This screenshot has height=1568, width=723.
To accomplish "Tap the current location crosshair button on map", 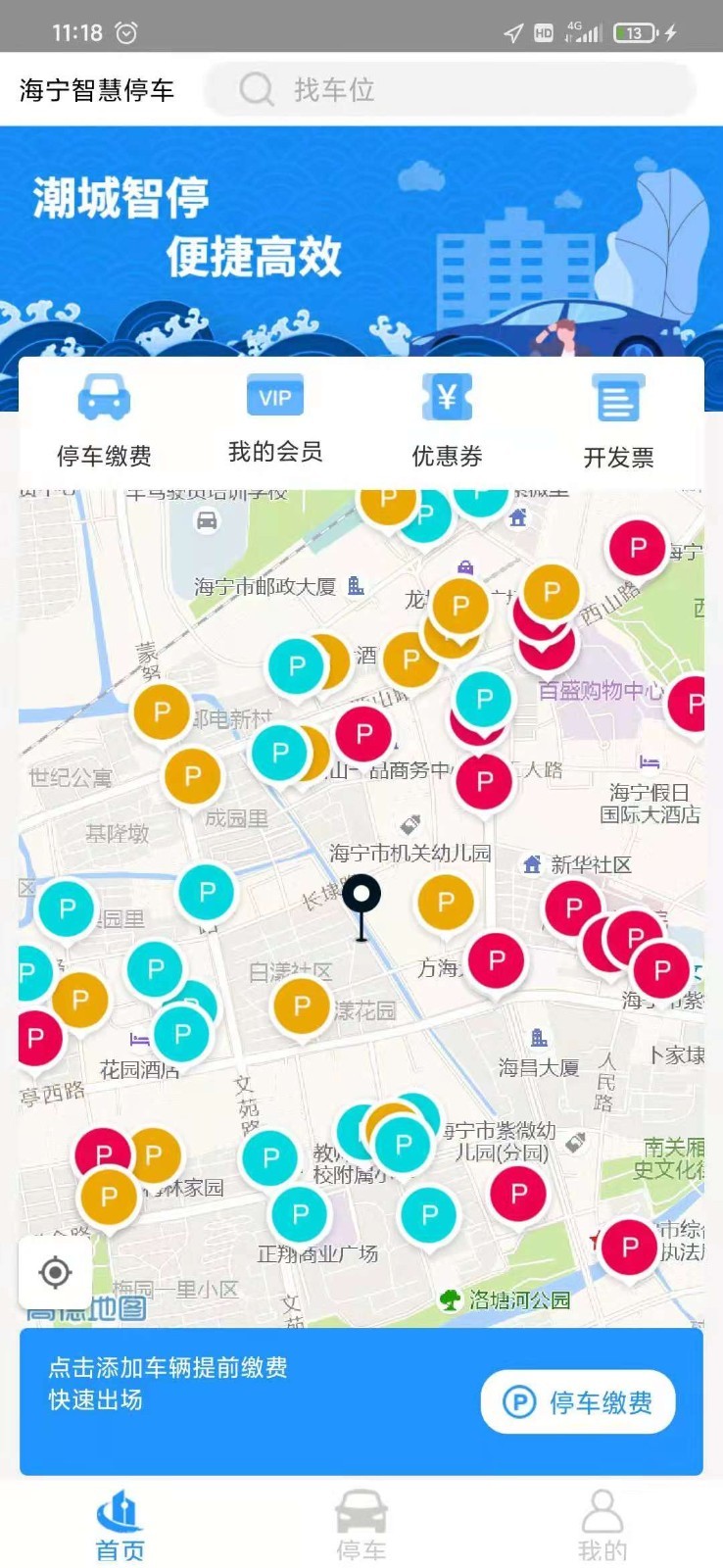I will point(55,1274).
